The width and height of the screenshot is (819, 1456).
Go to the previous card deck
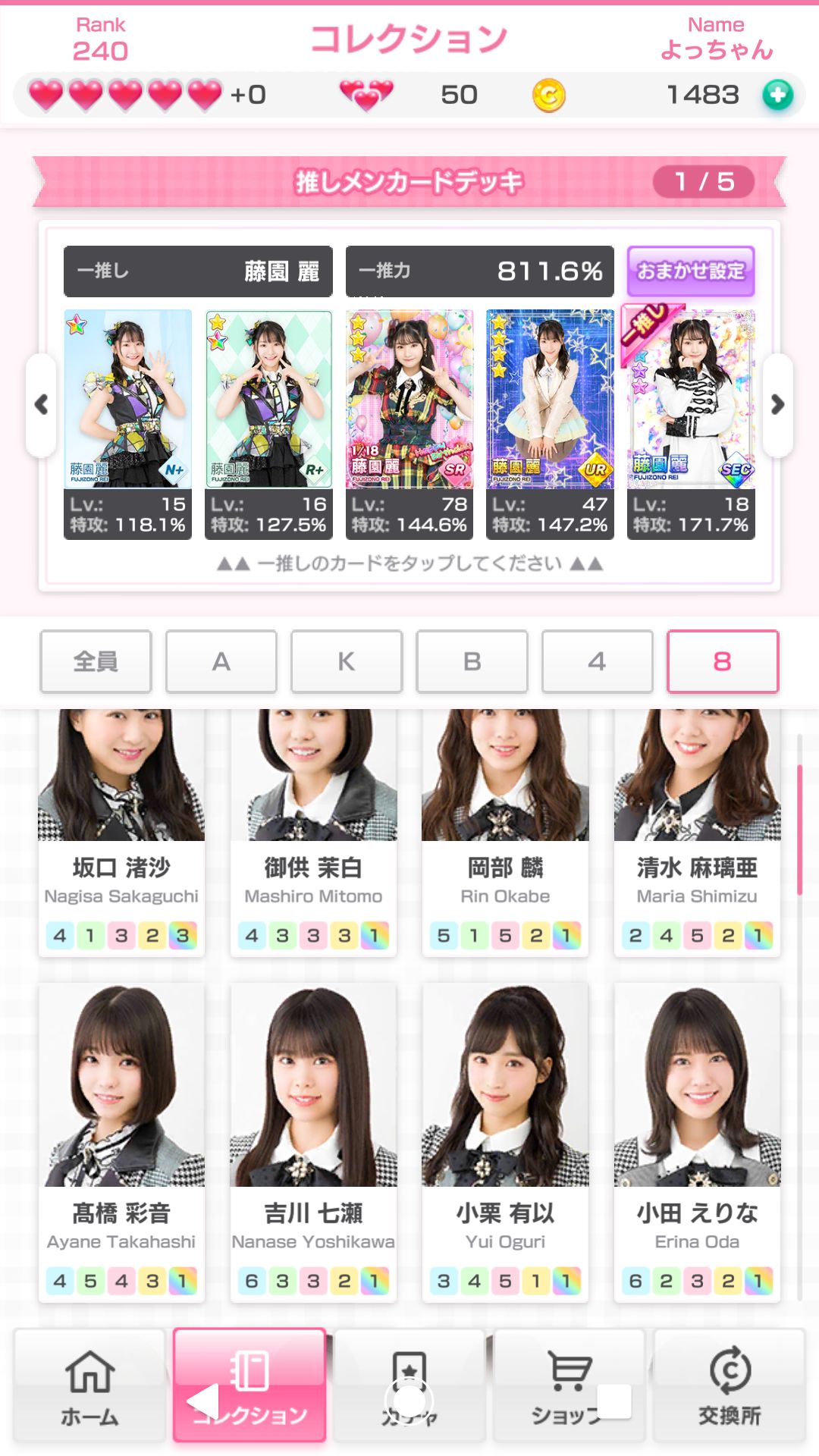click(x=42, y=405)
